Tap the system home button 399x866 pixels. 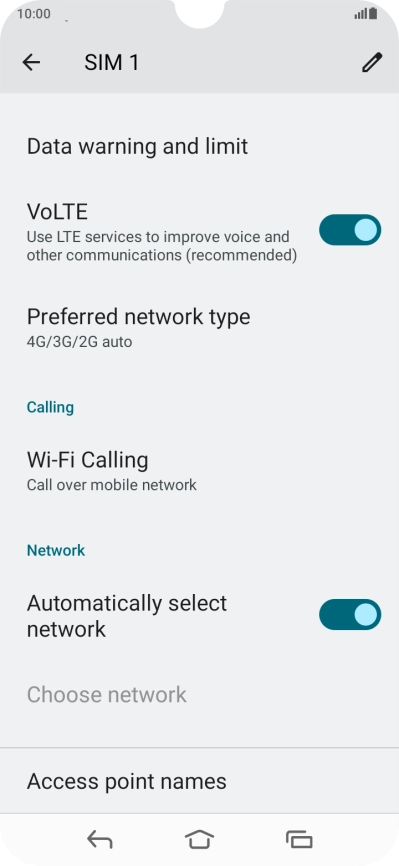(x=200, y=839)
